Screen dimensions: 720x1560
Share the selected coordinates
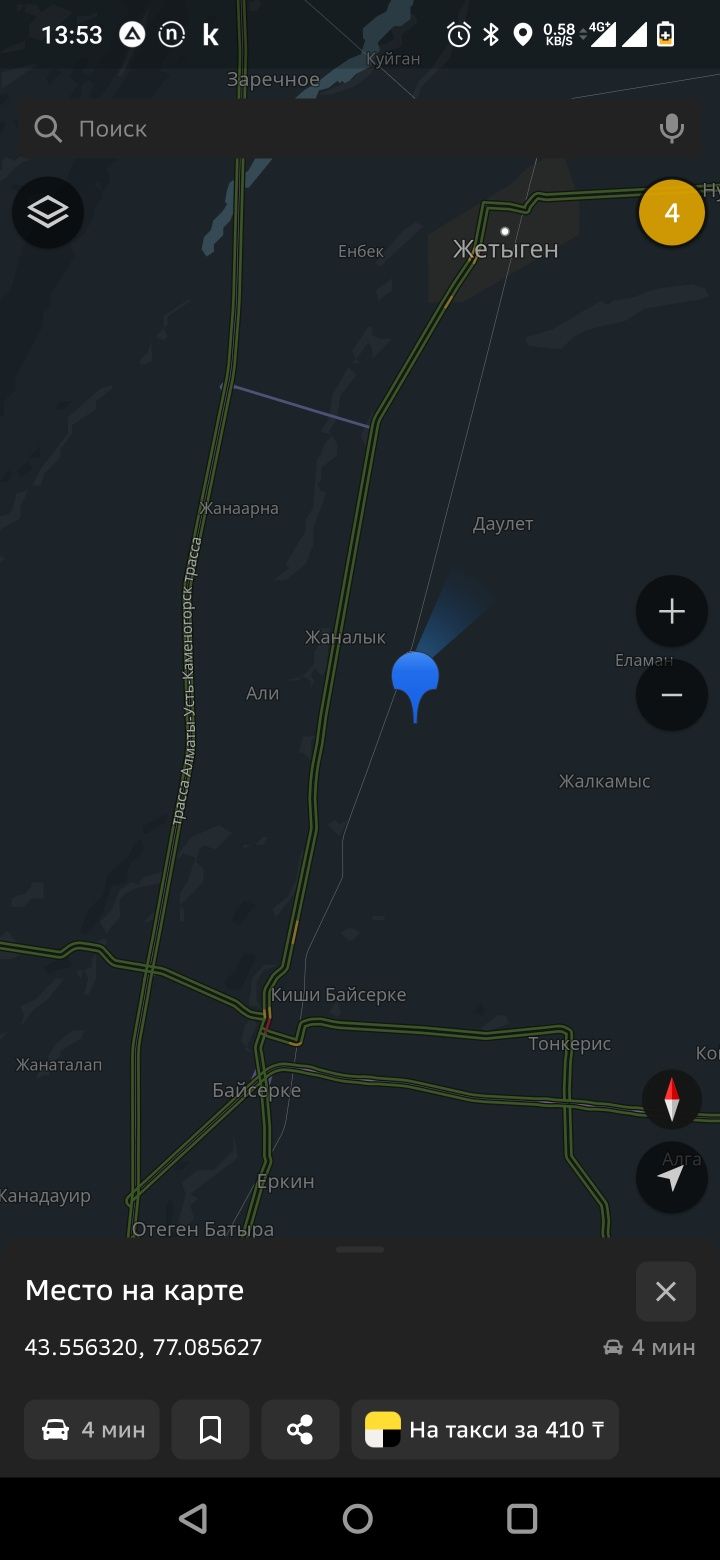(x=300, y=1430)
